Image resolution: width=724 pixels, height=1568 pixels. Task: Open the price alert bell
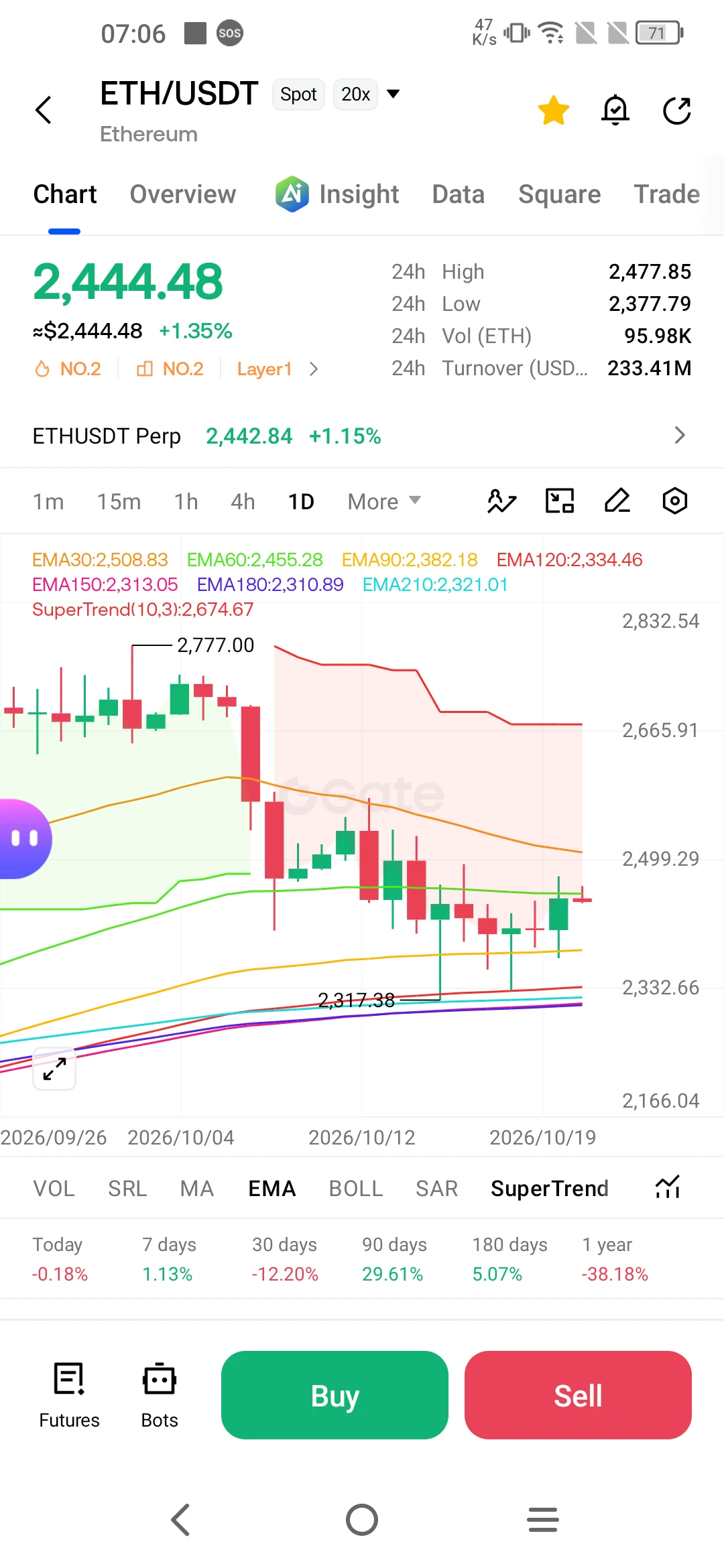615,110
